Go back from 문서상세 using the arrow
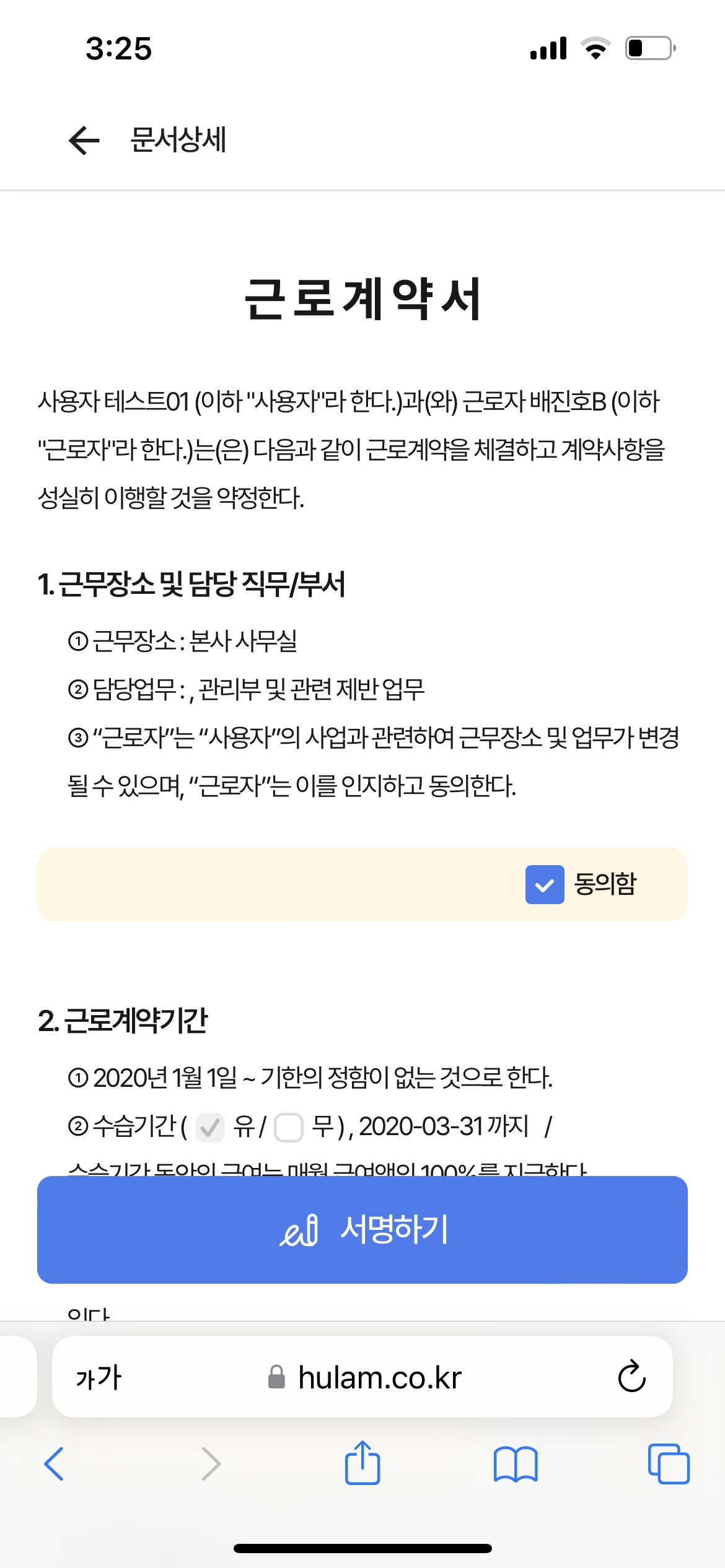Image resolution: width=725 pixels, height=1568 pixels. 84,140
